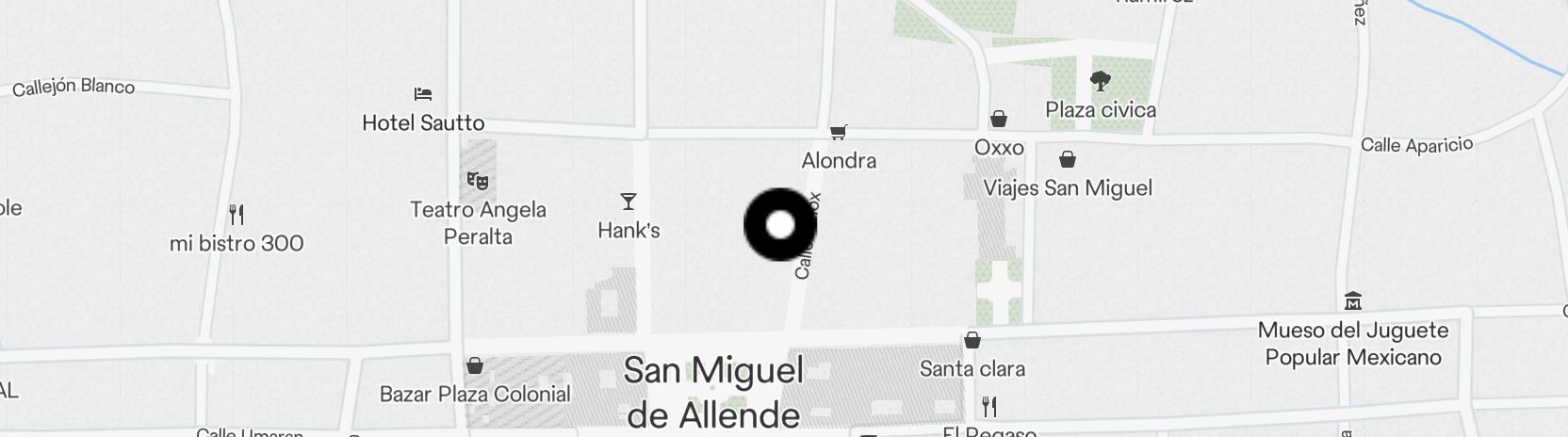Open the Viajes San Miguel marker

(x=1068, y=159)
